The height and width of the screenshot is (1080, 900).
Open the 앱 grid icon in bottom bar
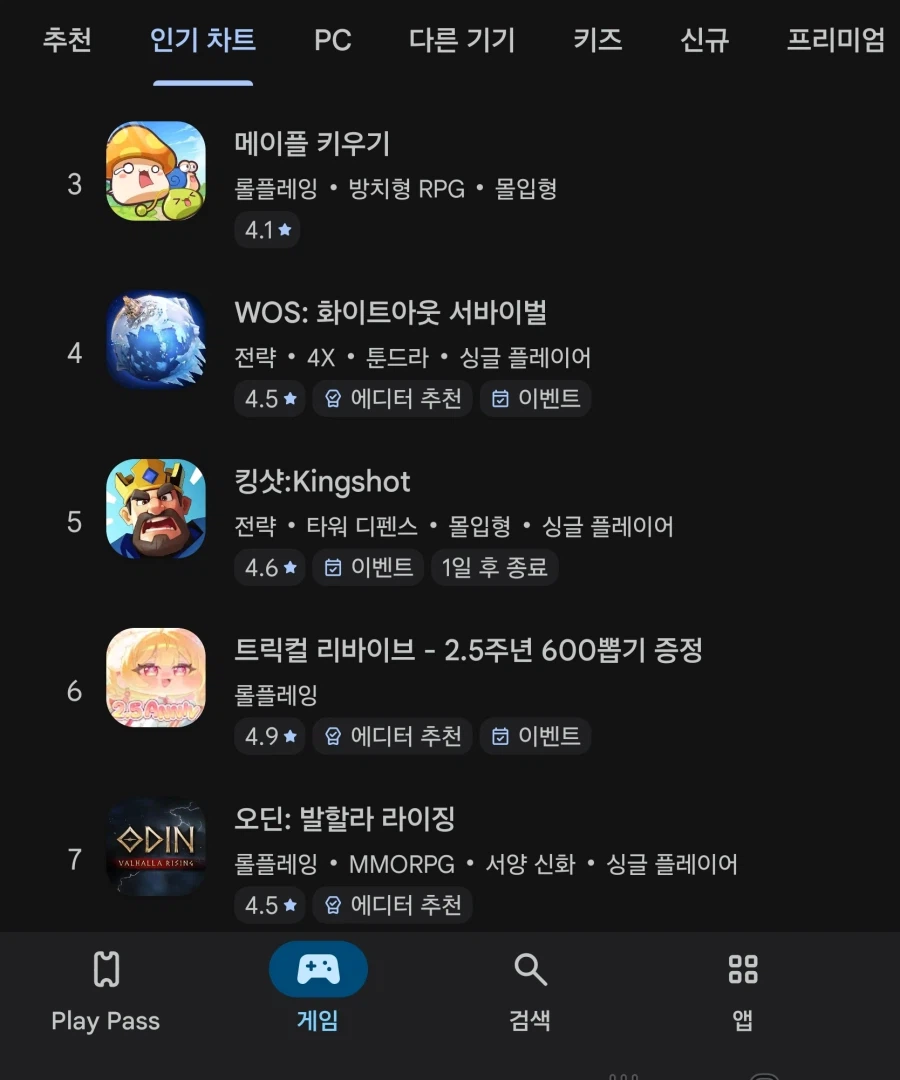coord(741,968)
